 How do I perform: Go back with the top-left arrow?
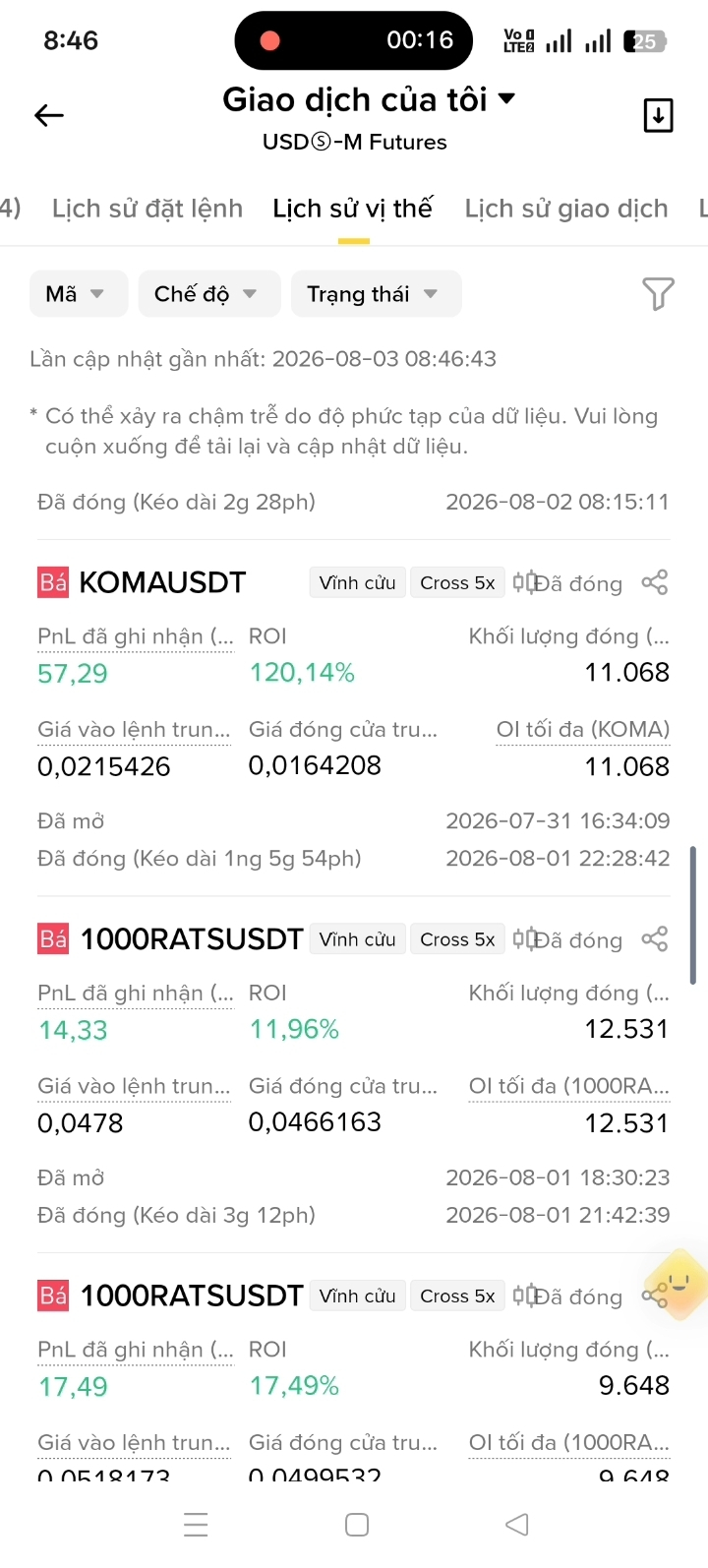click(49, 116)
